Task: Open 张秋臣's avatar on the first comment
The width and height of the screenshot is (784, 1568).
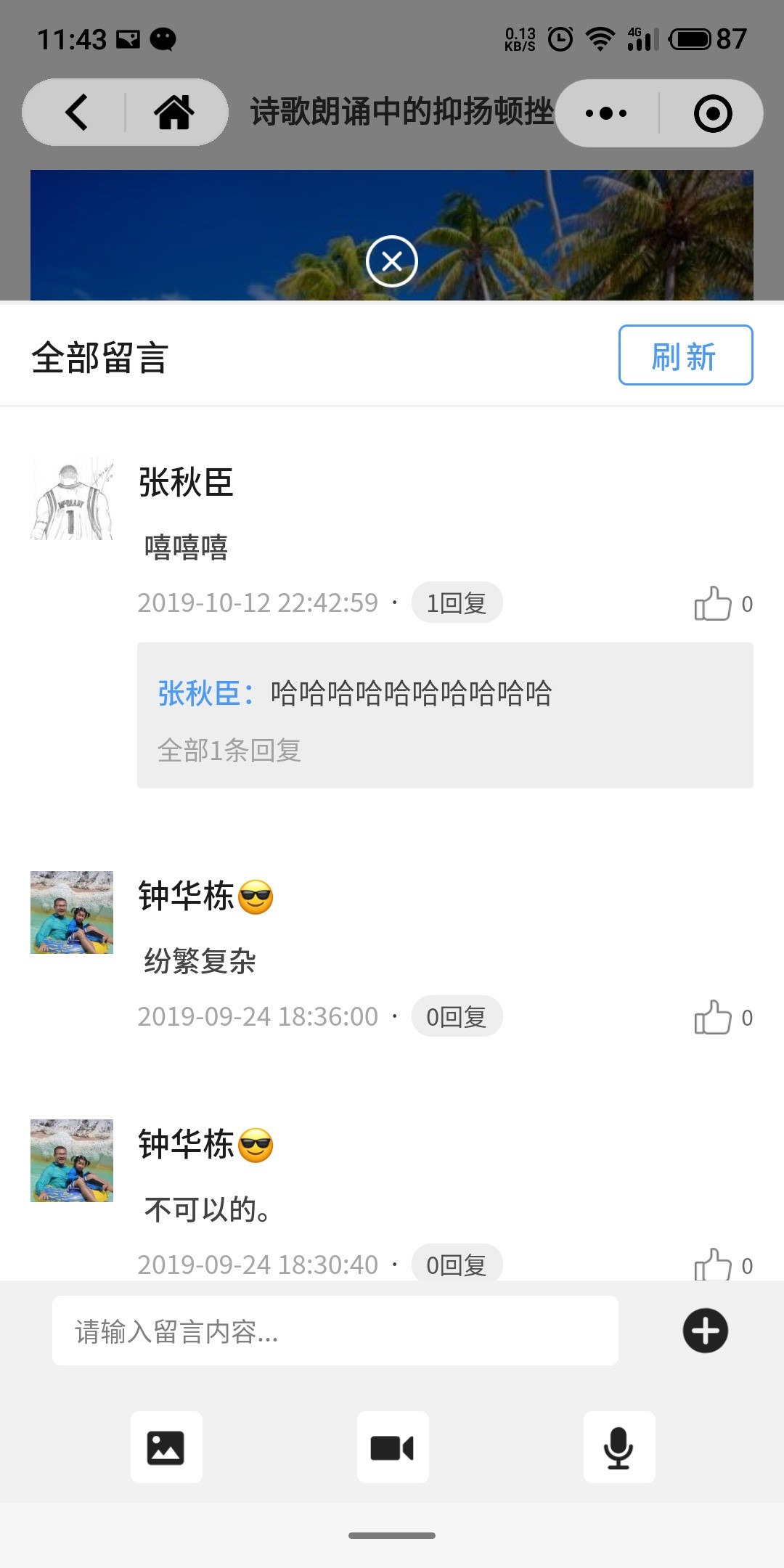Action: [72, 499]
